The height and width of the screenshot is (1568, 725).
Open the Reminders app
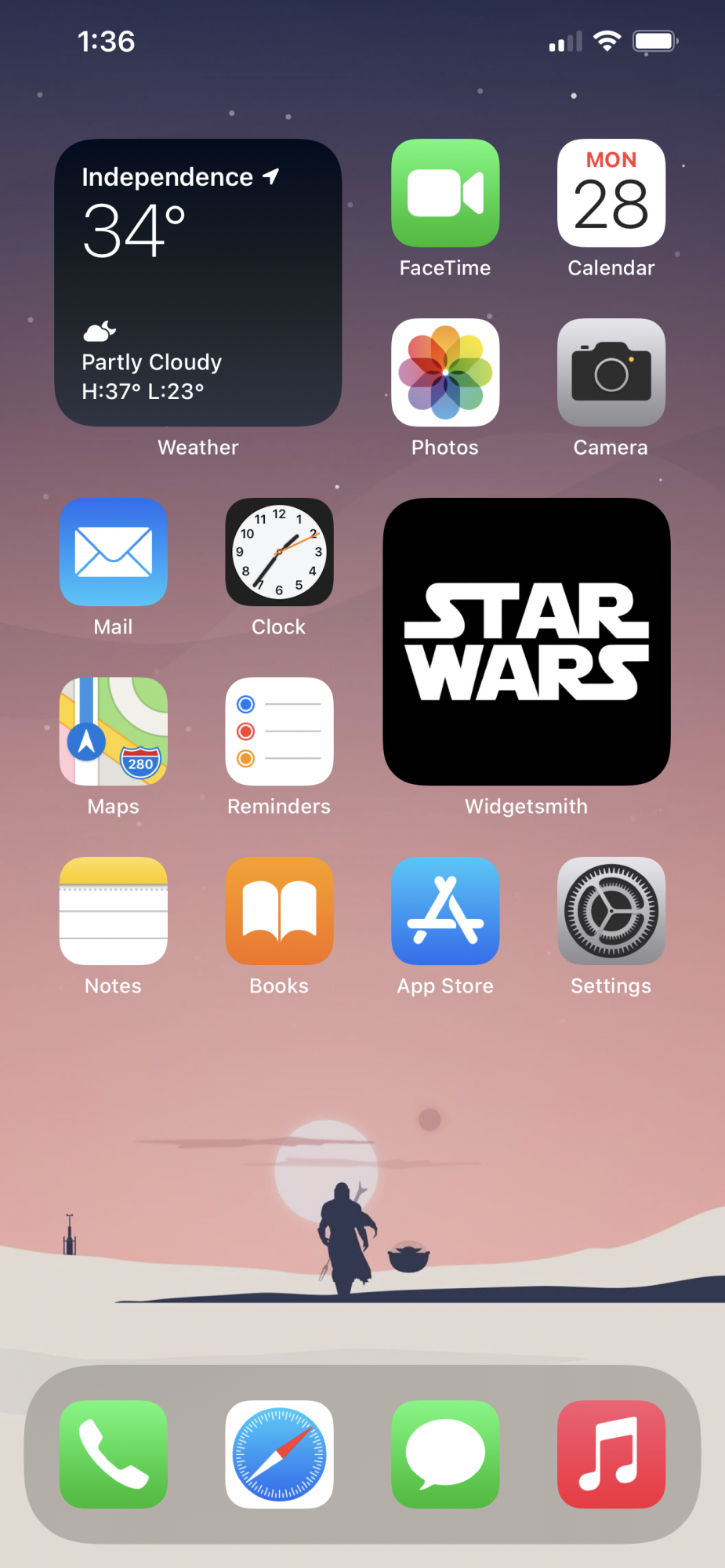(x=279, y=731)
